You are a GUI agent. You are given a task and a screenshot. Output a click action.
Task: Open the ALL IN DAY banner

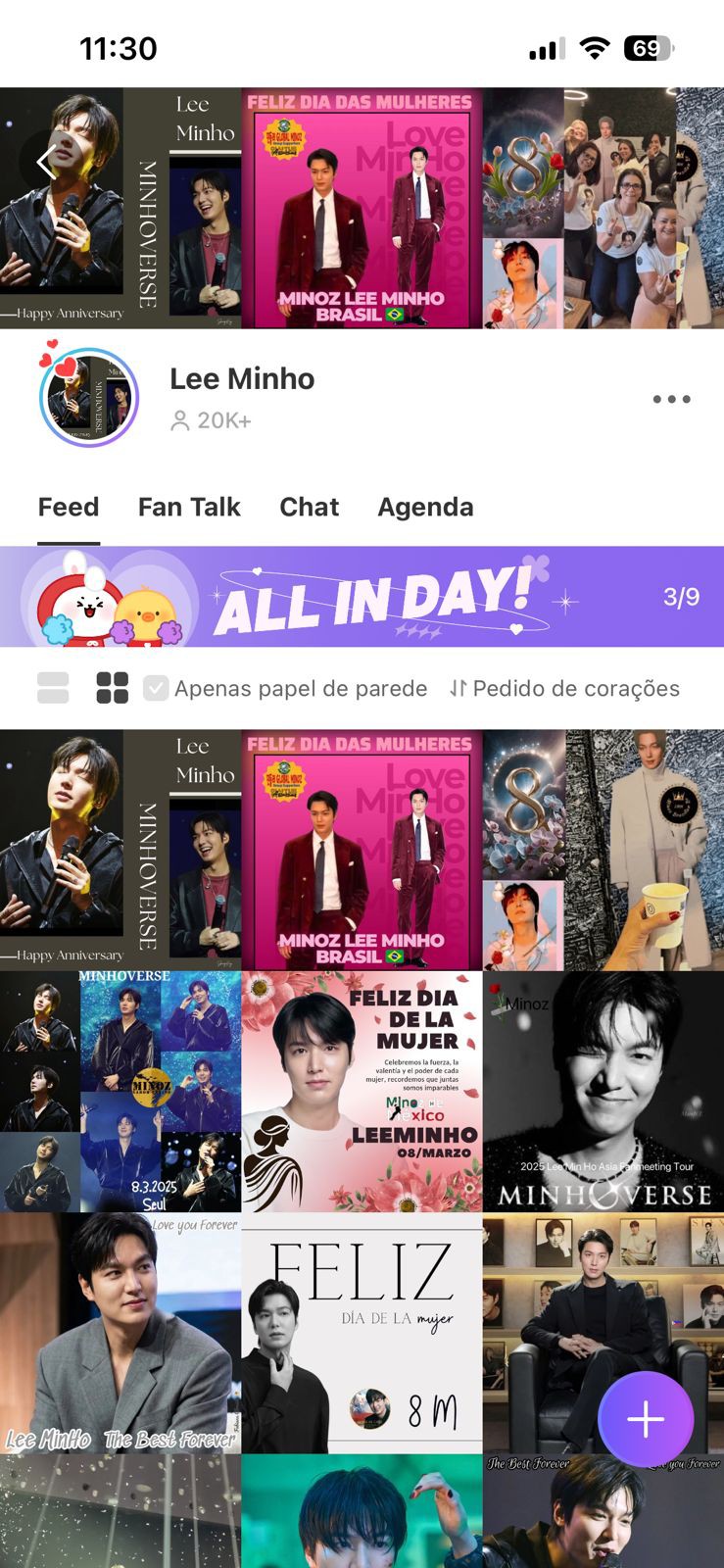tap(362, 597)
